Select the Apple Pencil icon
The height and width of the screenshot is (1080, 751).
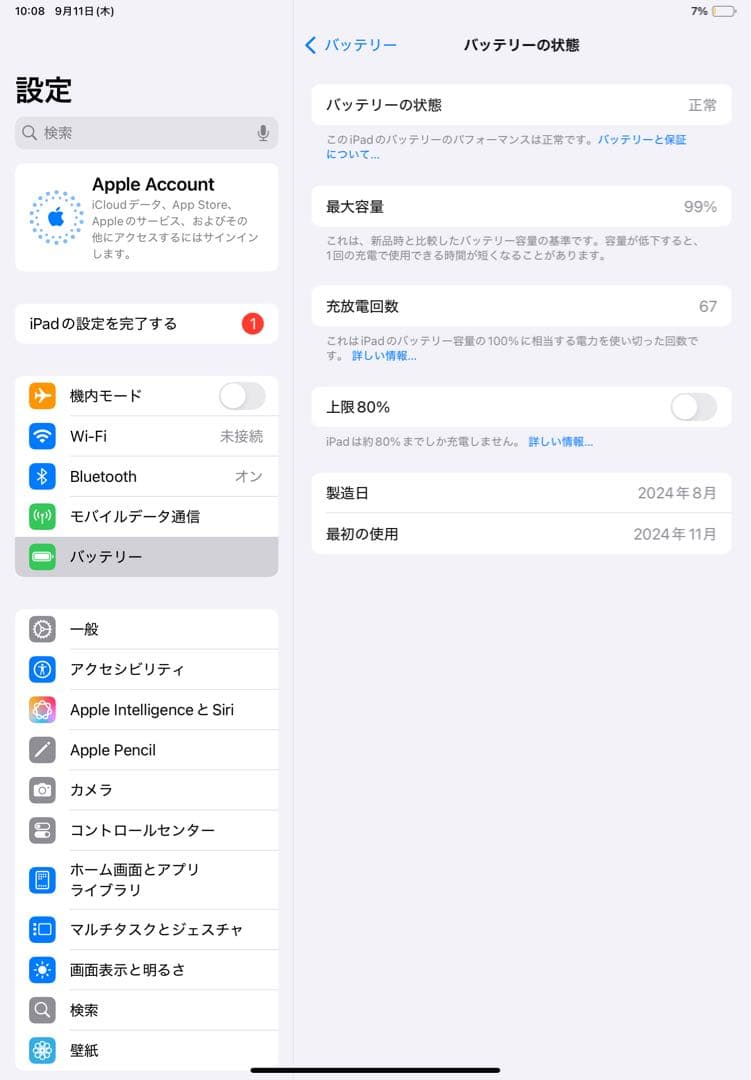coord(41,749)
